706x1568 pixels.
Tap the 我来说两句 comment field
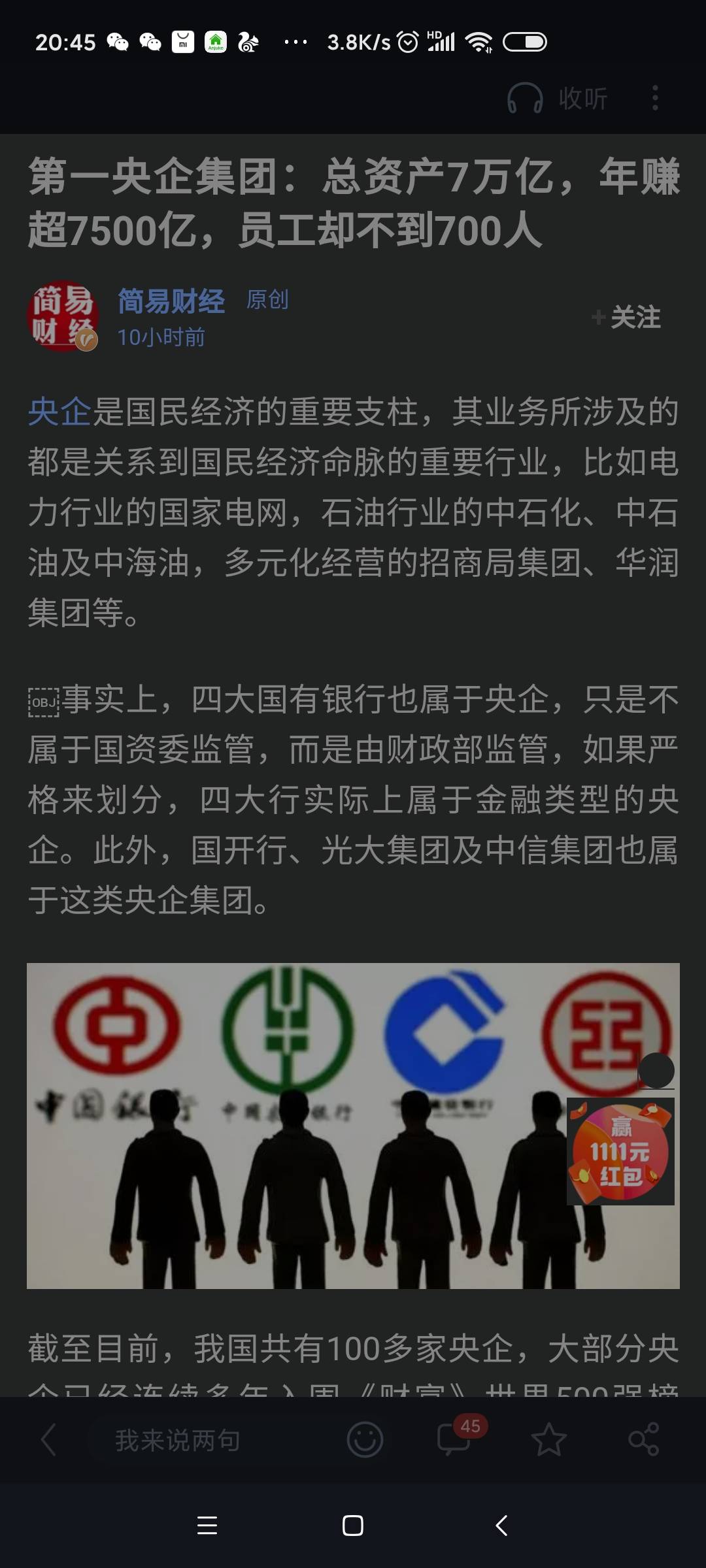point(178,1440)
